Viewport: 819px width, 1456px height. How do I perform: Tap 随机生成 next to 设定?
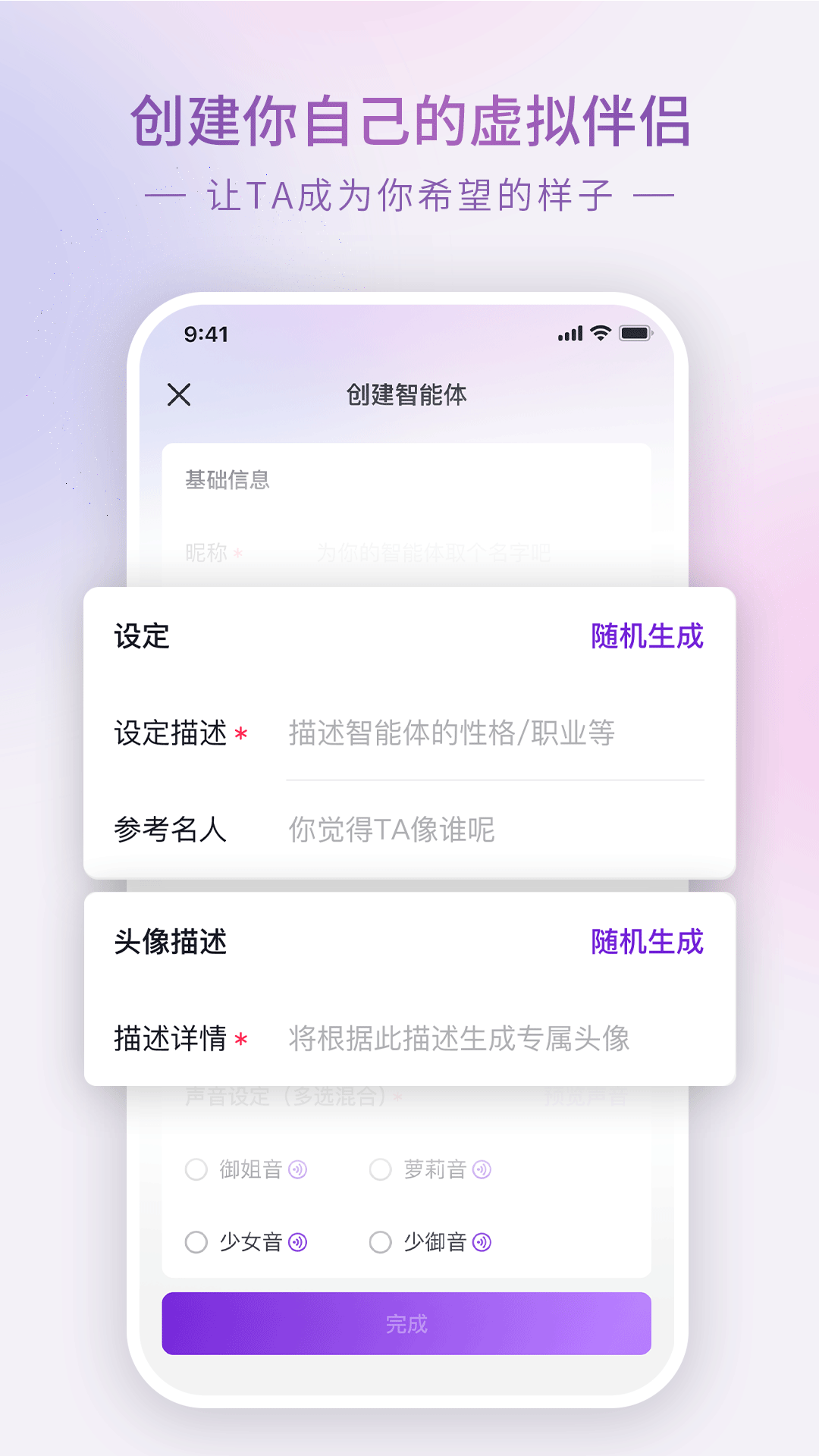[647, 637]
